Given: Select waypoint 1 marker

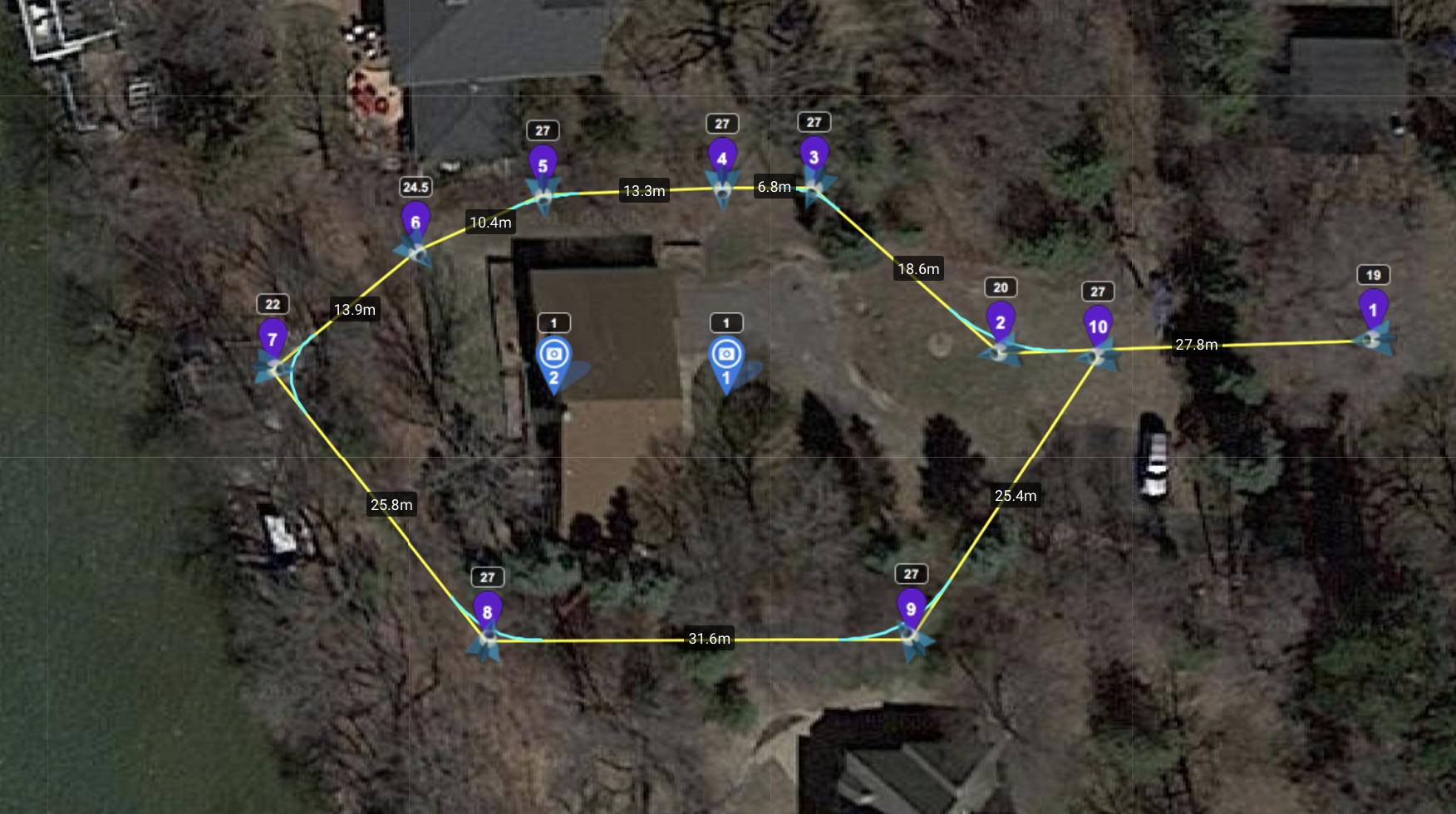Looking at the screenshot, I should 1373,311.
